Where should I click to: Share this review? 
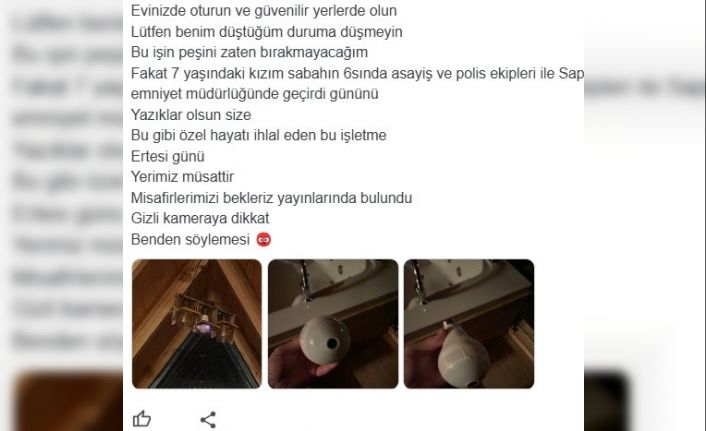point(208,419)
